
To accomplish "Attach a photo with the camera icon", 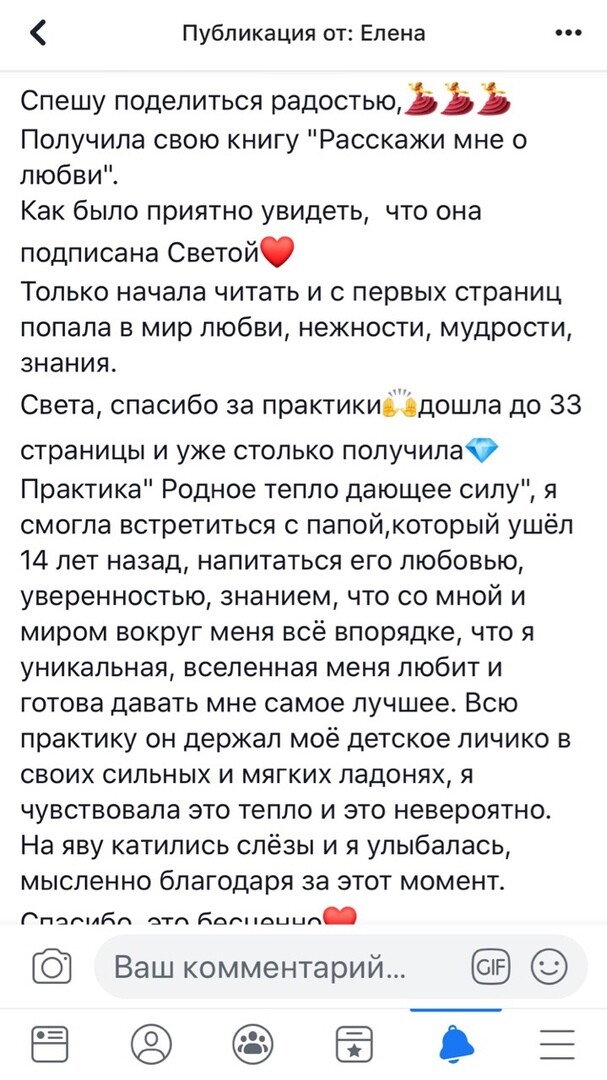I will [51, 967].
